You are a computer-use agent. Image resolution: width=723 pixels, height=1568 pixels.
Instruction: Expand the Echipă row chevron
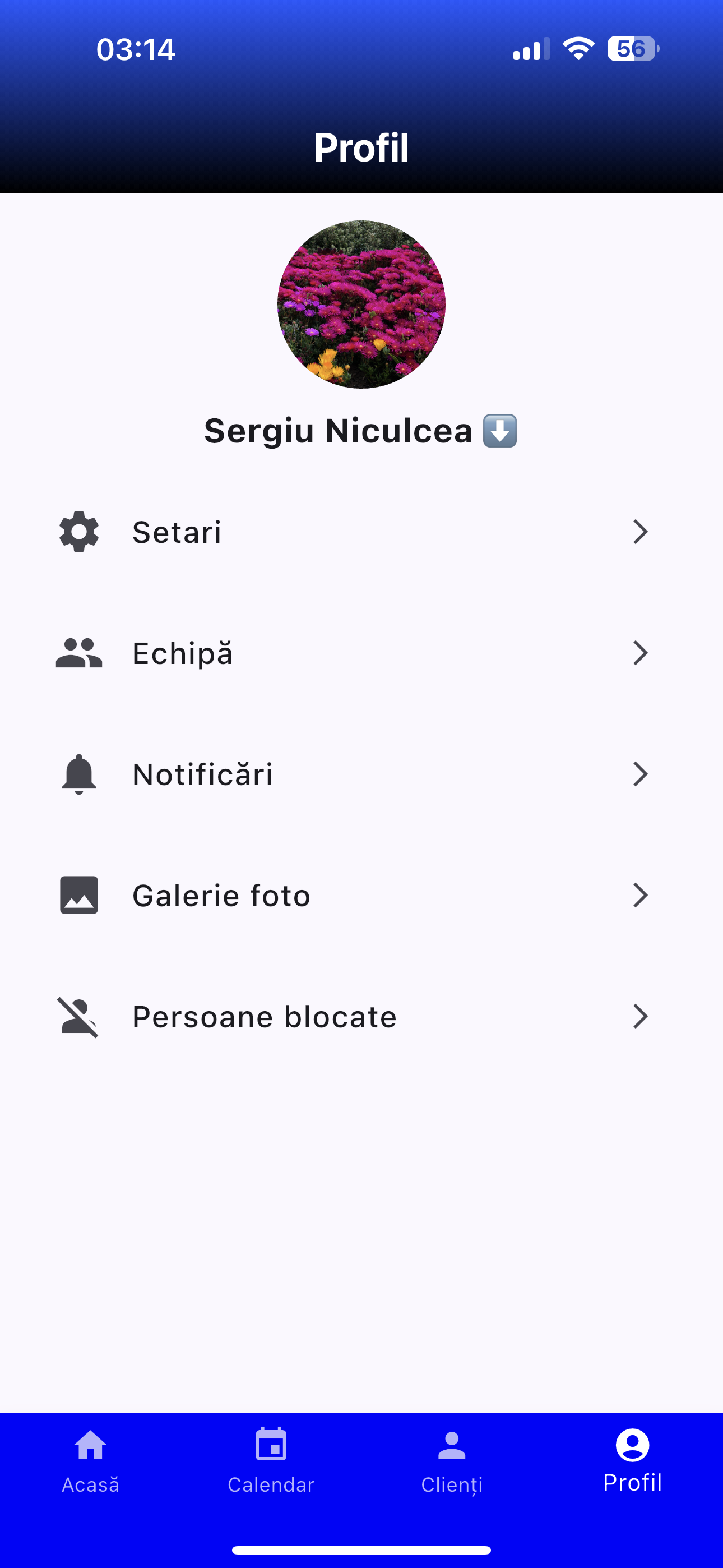[x=641, y=653]
